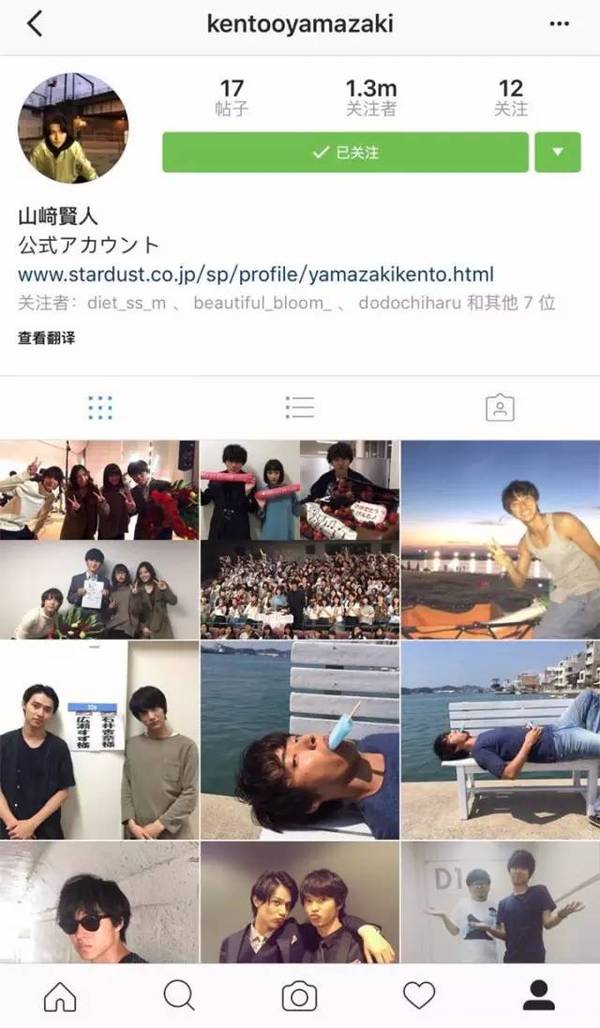Open the search tab
The image size is (600, 1028).
[179, 995]
